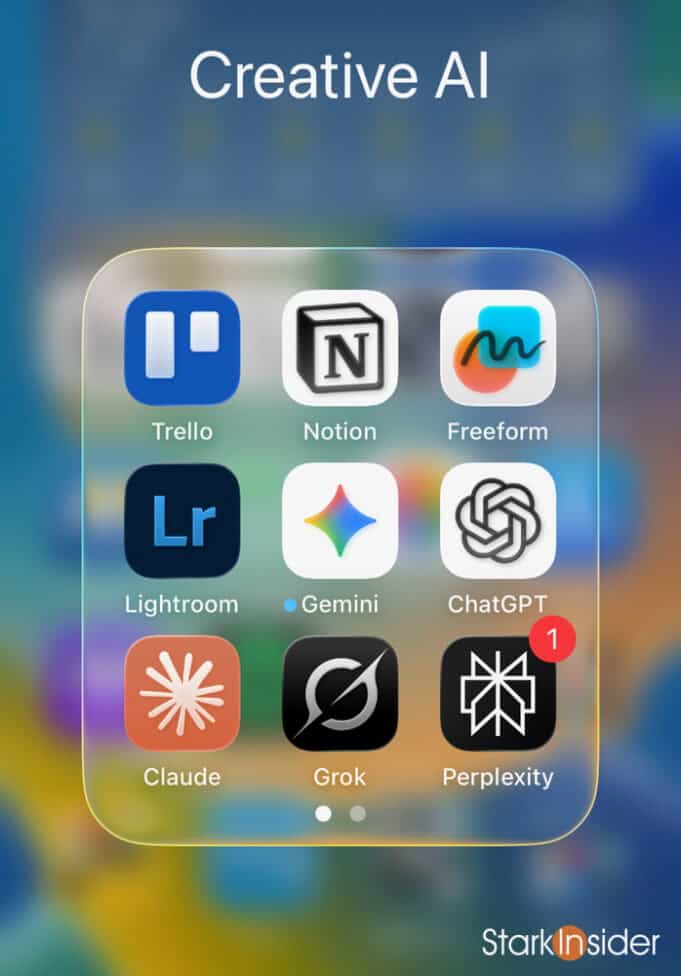This screenshot has width=681, height=976.
Task: Open the Gemini app
Action: click(340, 521)
